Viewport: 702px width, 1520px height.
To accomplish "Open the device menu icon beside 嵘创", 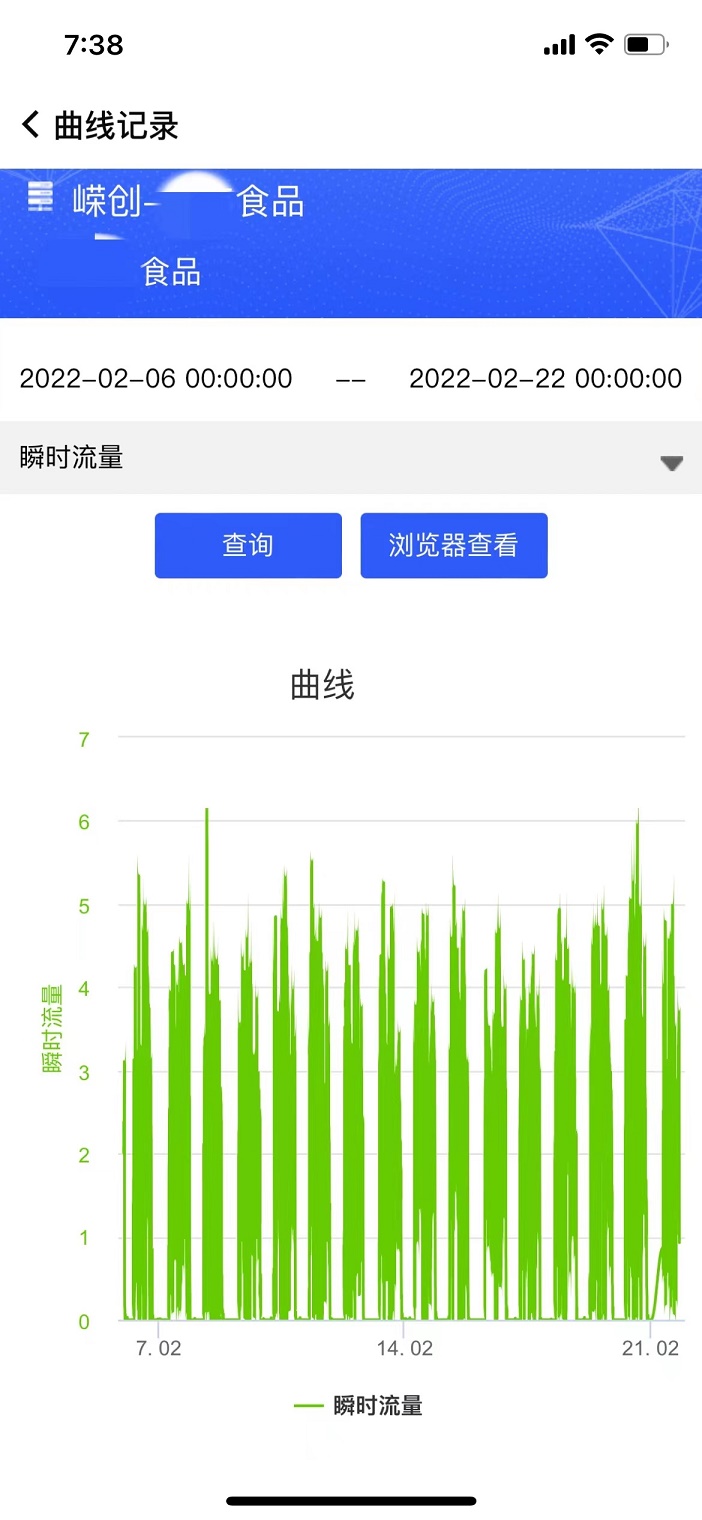I will pyautogui.click(x=40, y=197).
